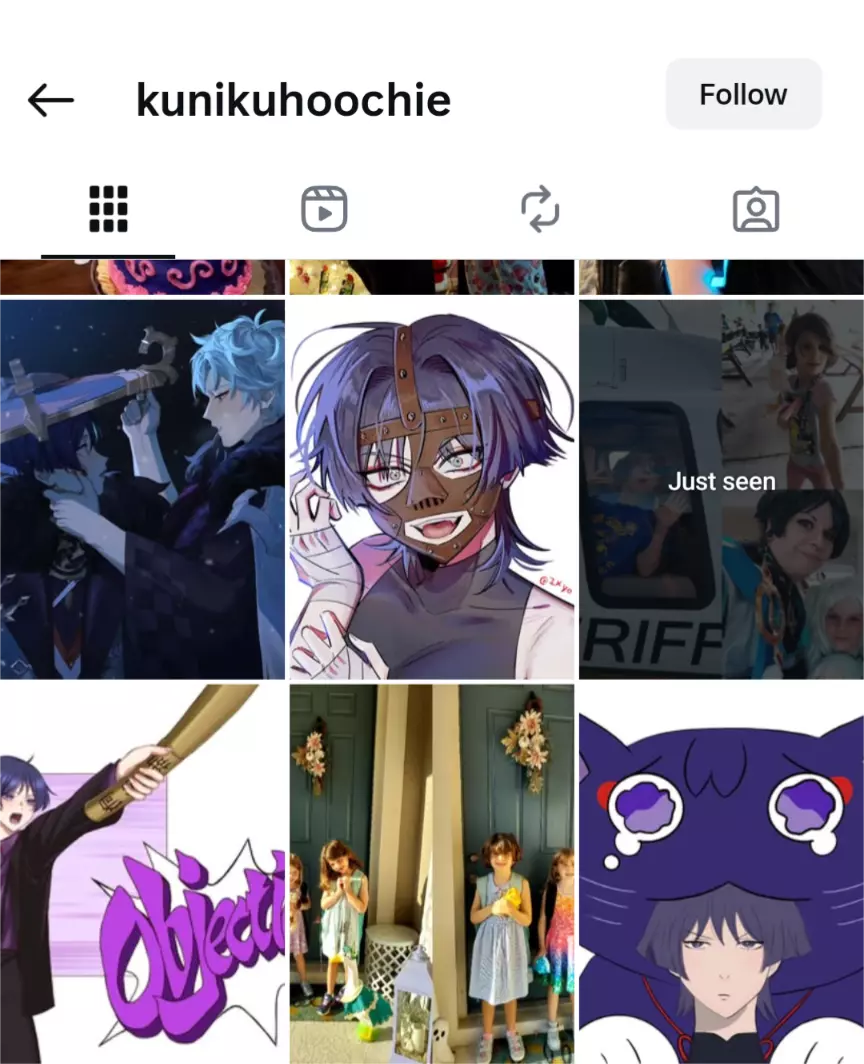This screenshot has width=864, height=1064.
Task: View the tagged photos tab
Action: point(756,210)
